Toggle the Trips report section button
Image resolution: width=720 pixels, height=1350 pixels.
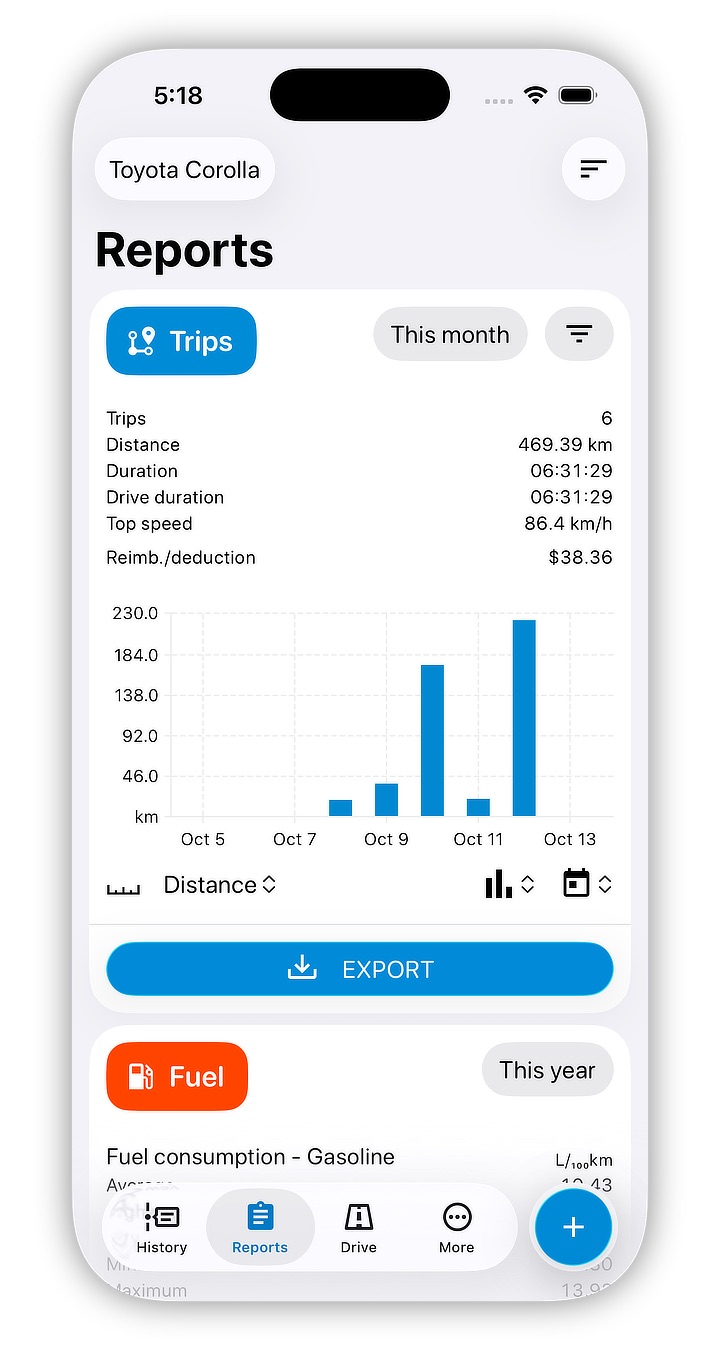(181, 341)
